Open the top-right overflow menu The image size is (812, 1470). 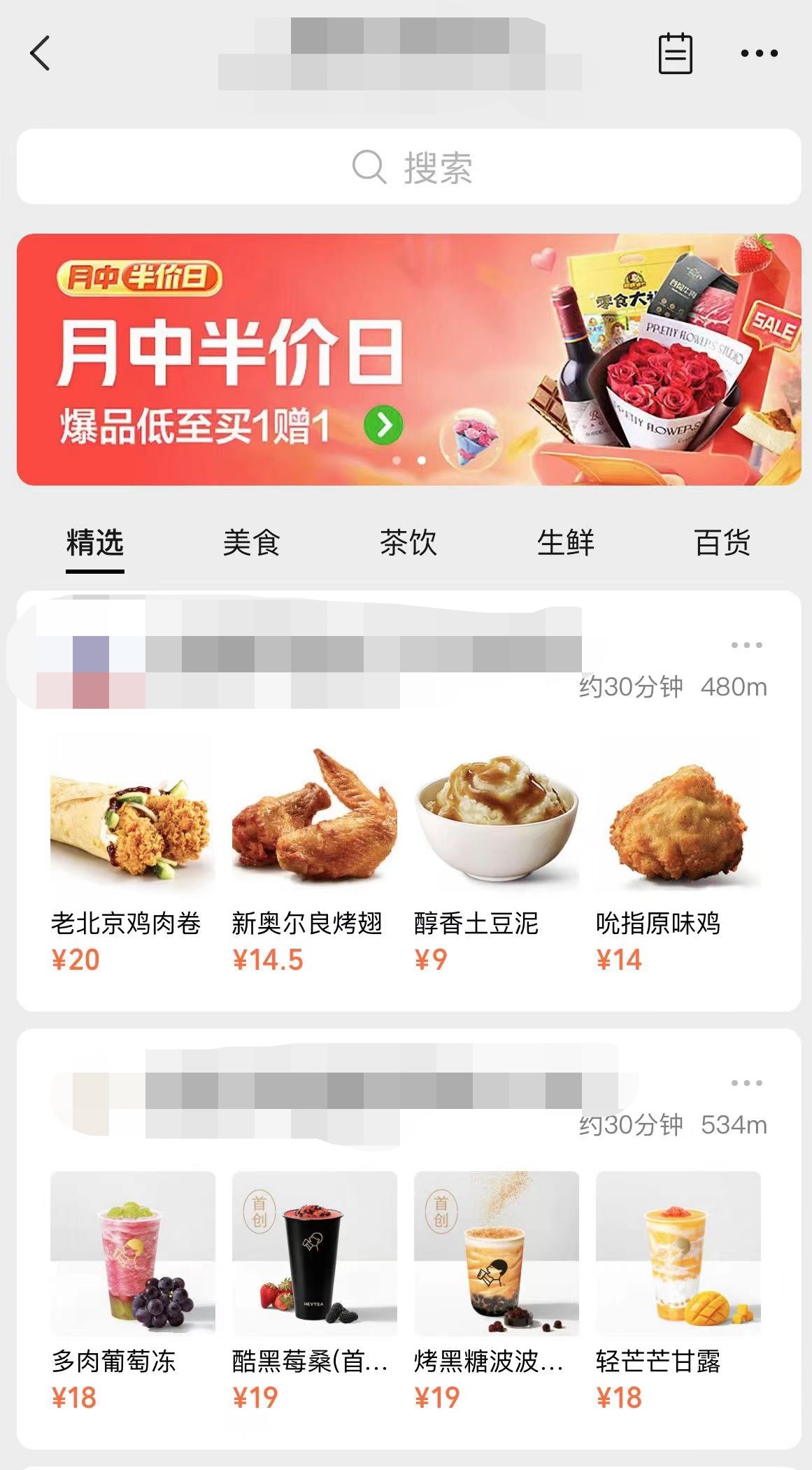click(759, 53)
